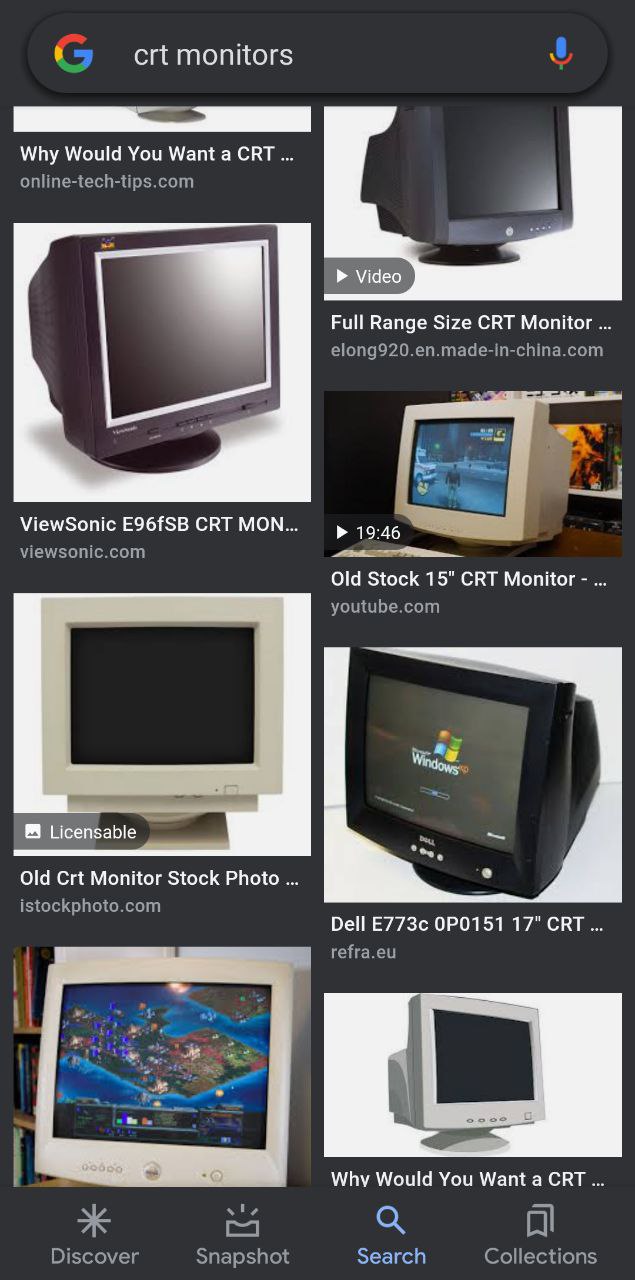Open the strategy game CRT monitor image
Viewport: 635px width, 1280px height.
162,1065
